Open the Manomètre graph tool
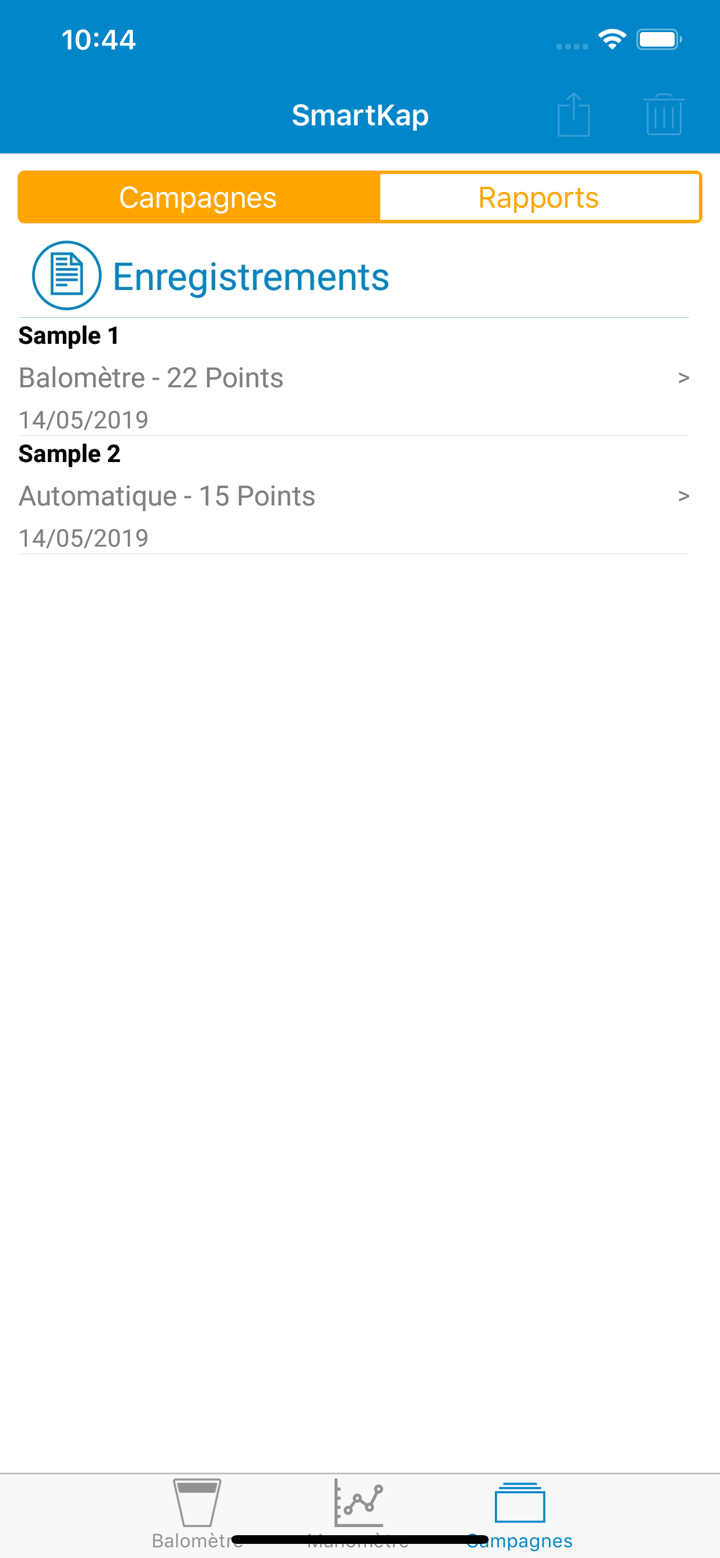The width and height of the screenshot is (720, 1558). (358, 1505)
